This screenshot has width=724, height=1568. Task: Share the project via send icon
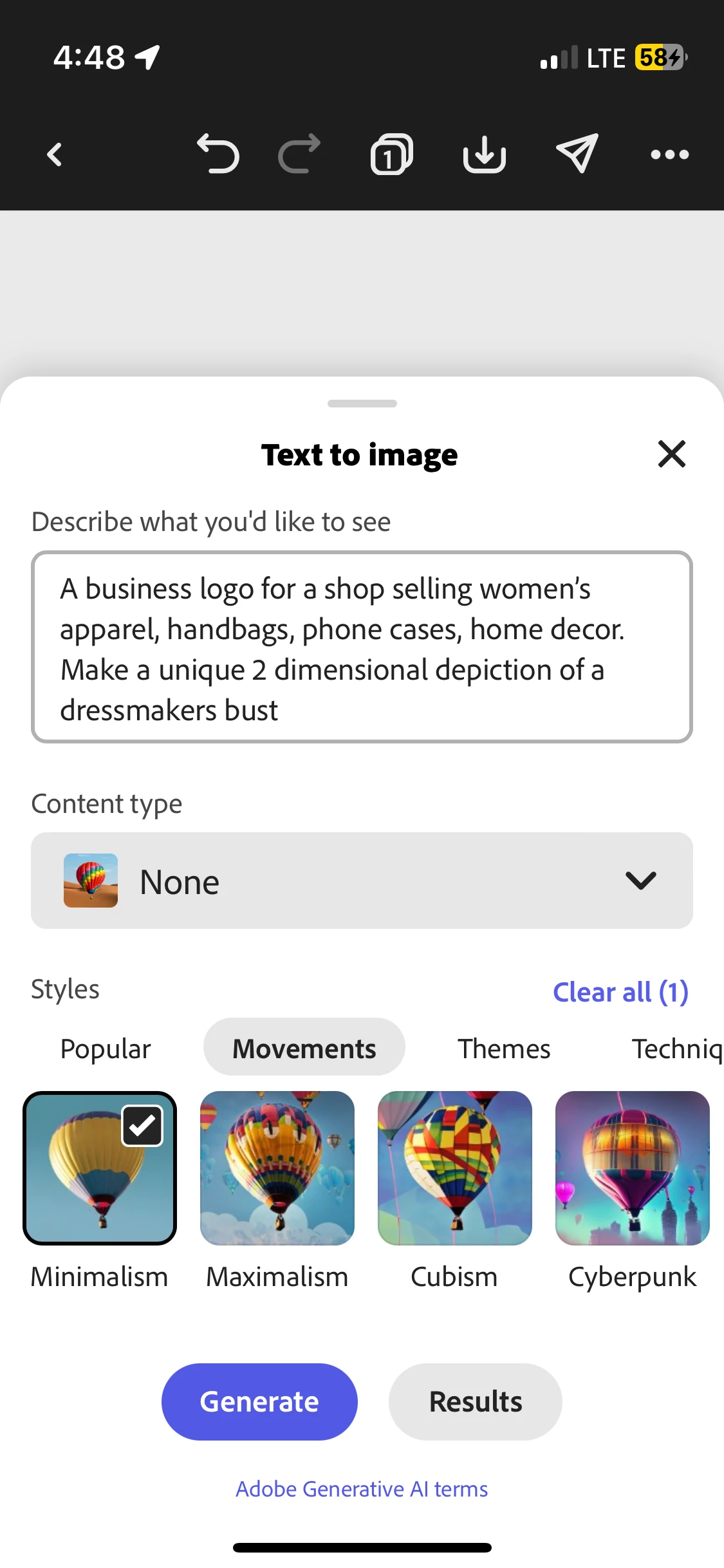(577, 154)
